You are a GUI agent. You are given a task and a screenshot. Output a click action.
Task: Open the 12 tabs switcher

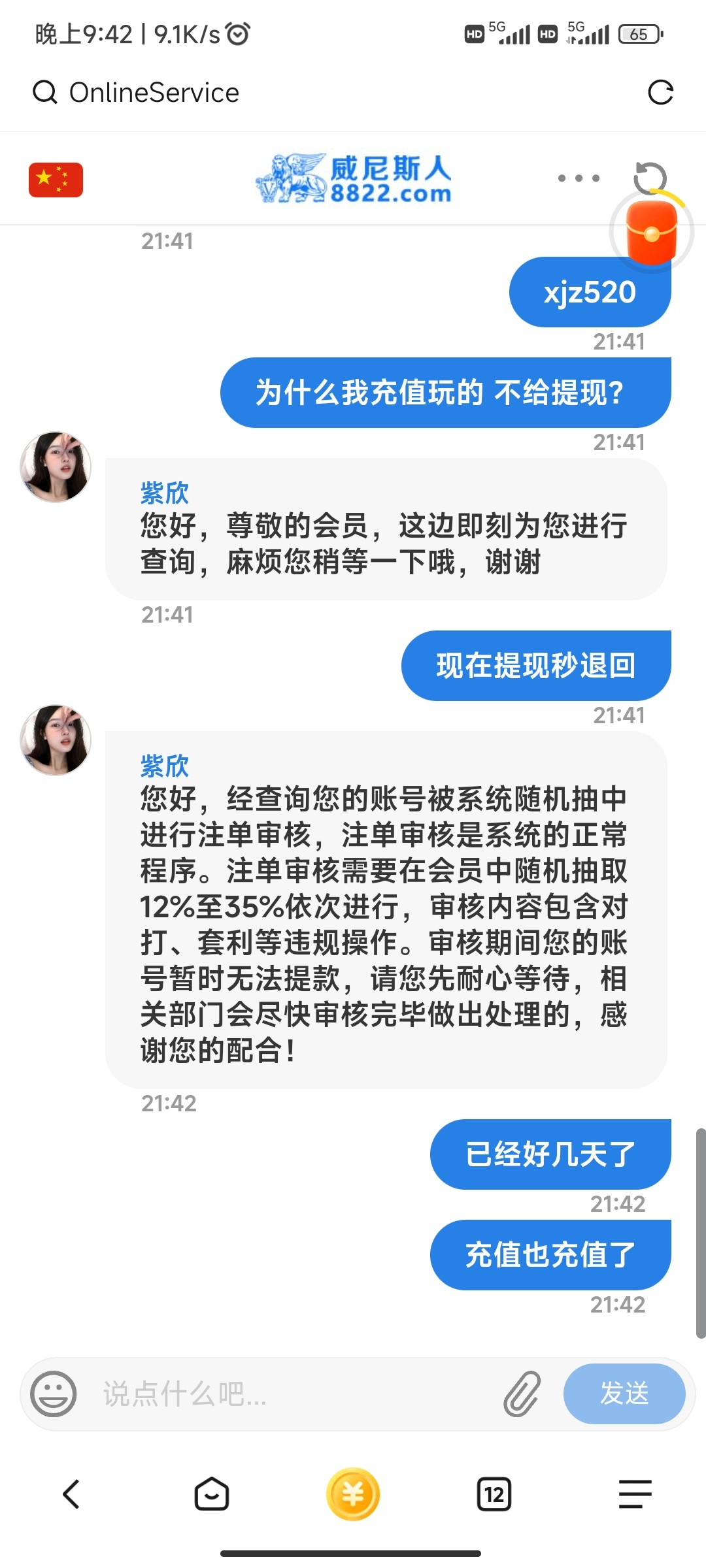click(494, 1494)
